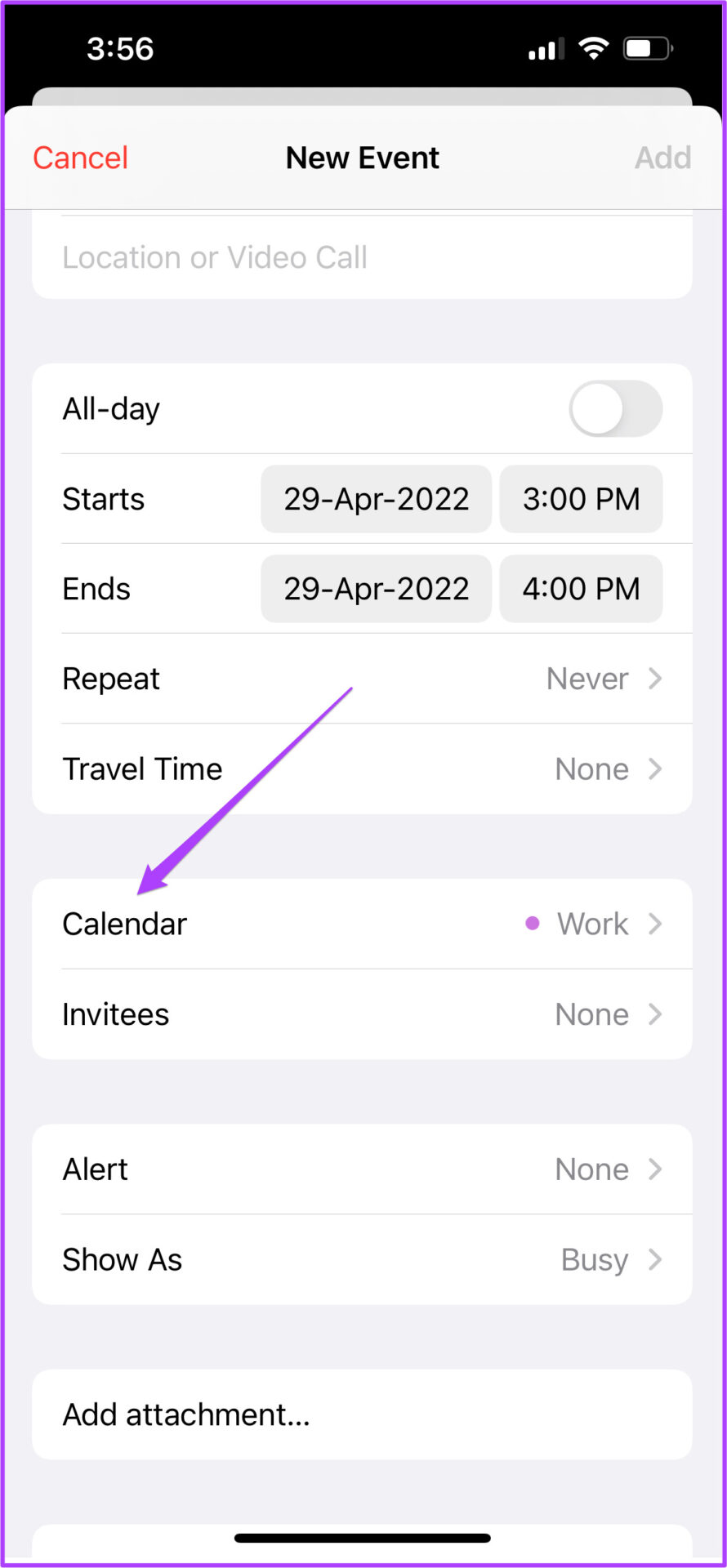Cancel creating the new event

click(x=79, y=157)
